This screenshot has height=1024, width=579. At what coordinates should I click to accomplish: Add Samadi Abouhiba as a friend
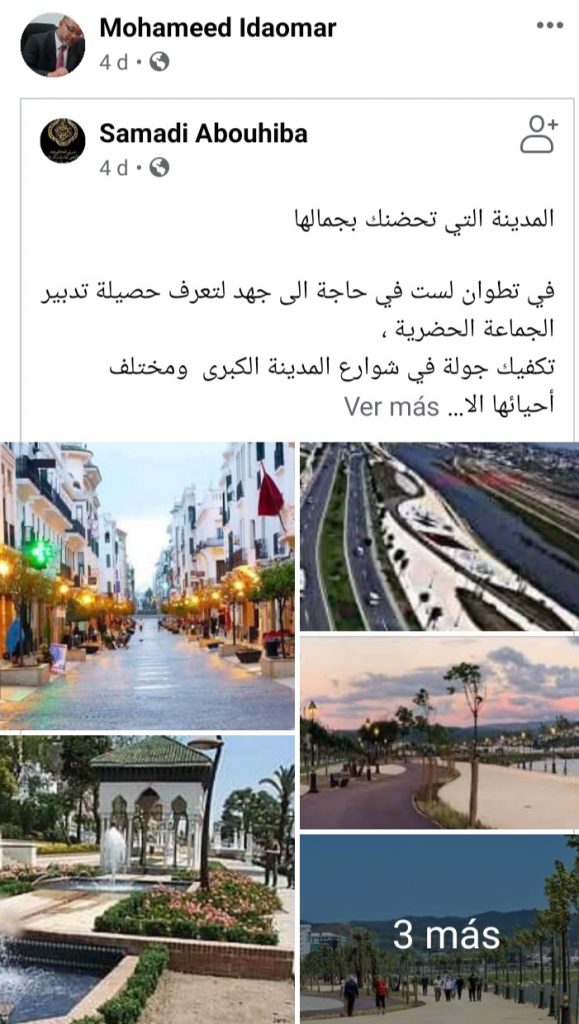coord(539,135)
